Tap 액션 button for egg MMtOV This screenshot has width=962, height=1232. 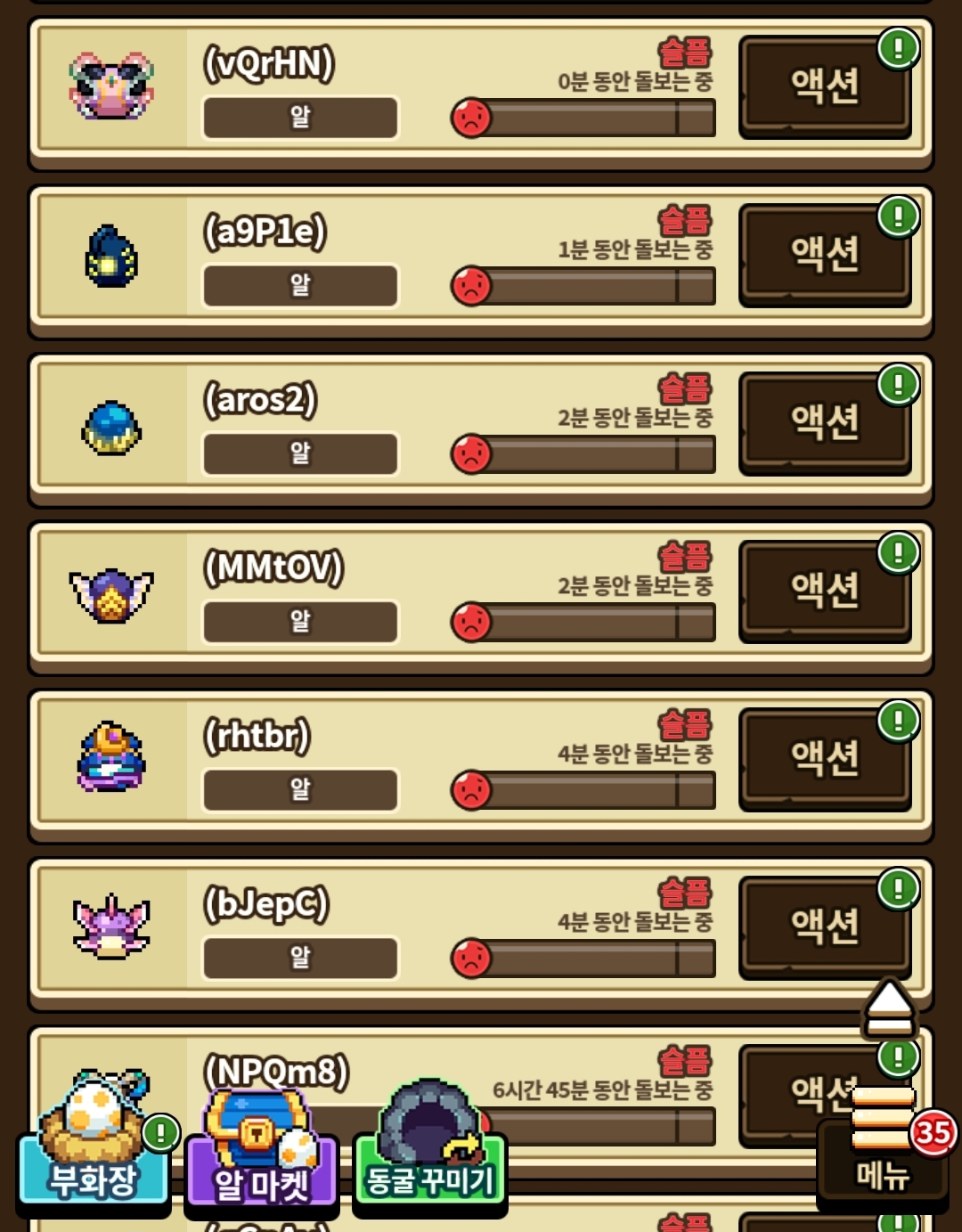pyautogui.click(x=824, y=592)
